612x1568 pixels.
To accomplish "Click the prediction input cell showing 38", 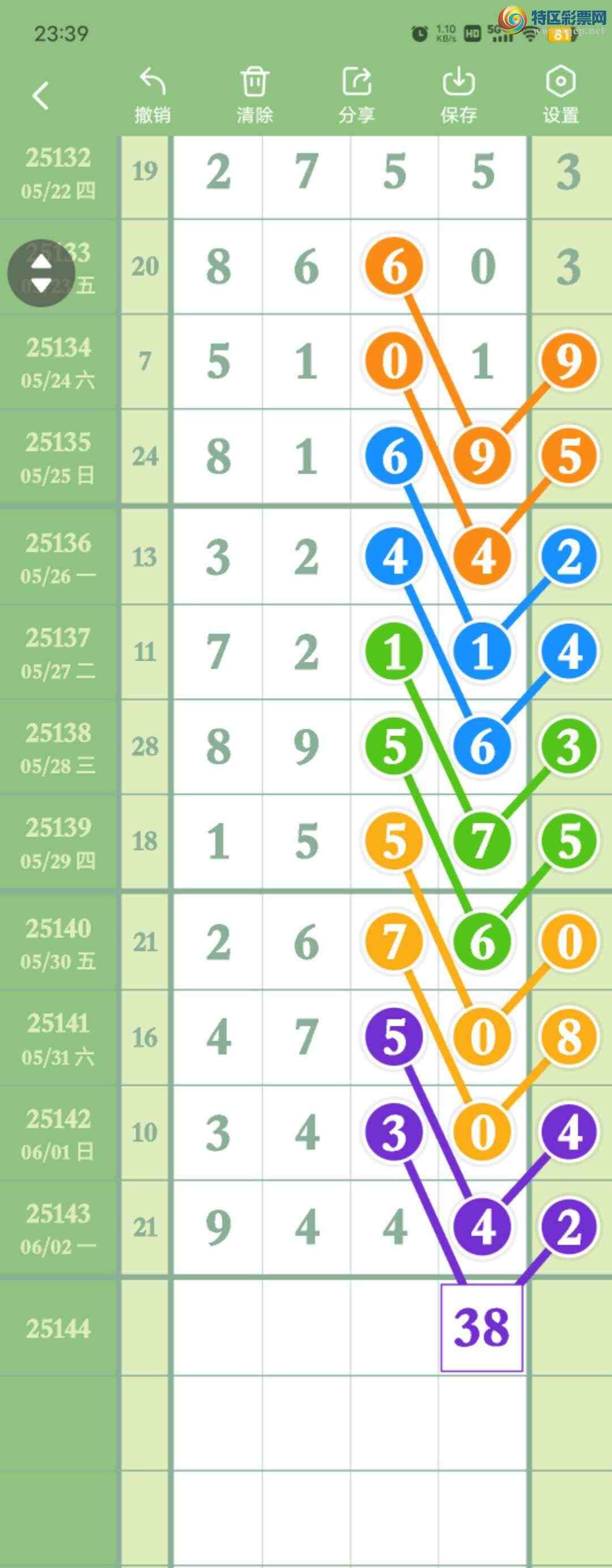I will click(481, 1327).
